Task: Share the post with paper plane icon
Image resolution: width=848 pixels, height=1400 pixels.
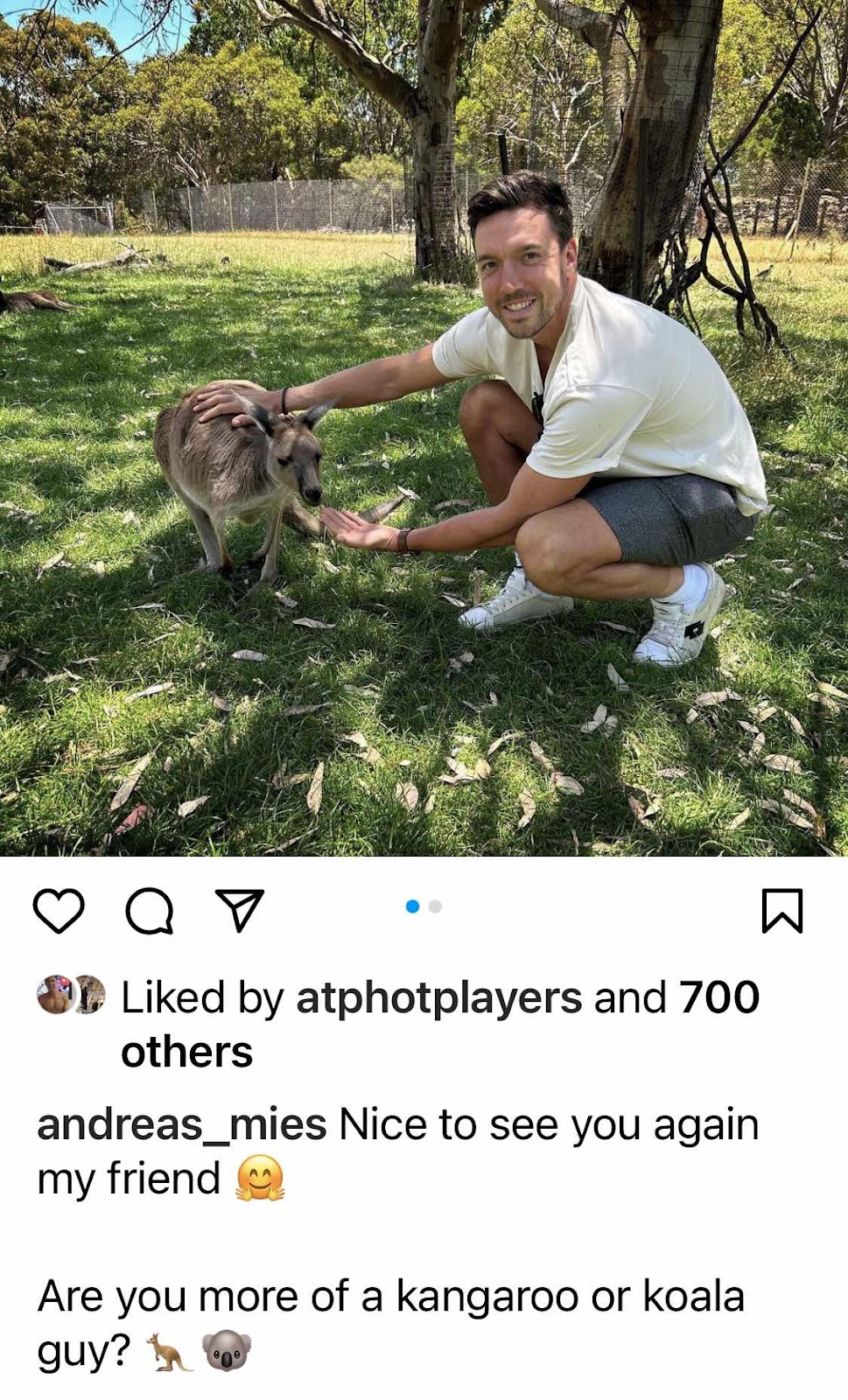Action: (x=239, y=911)
